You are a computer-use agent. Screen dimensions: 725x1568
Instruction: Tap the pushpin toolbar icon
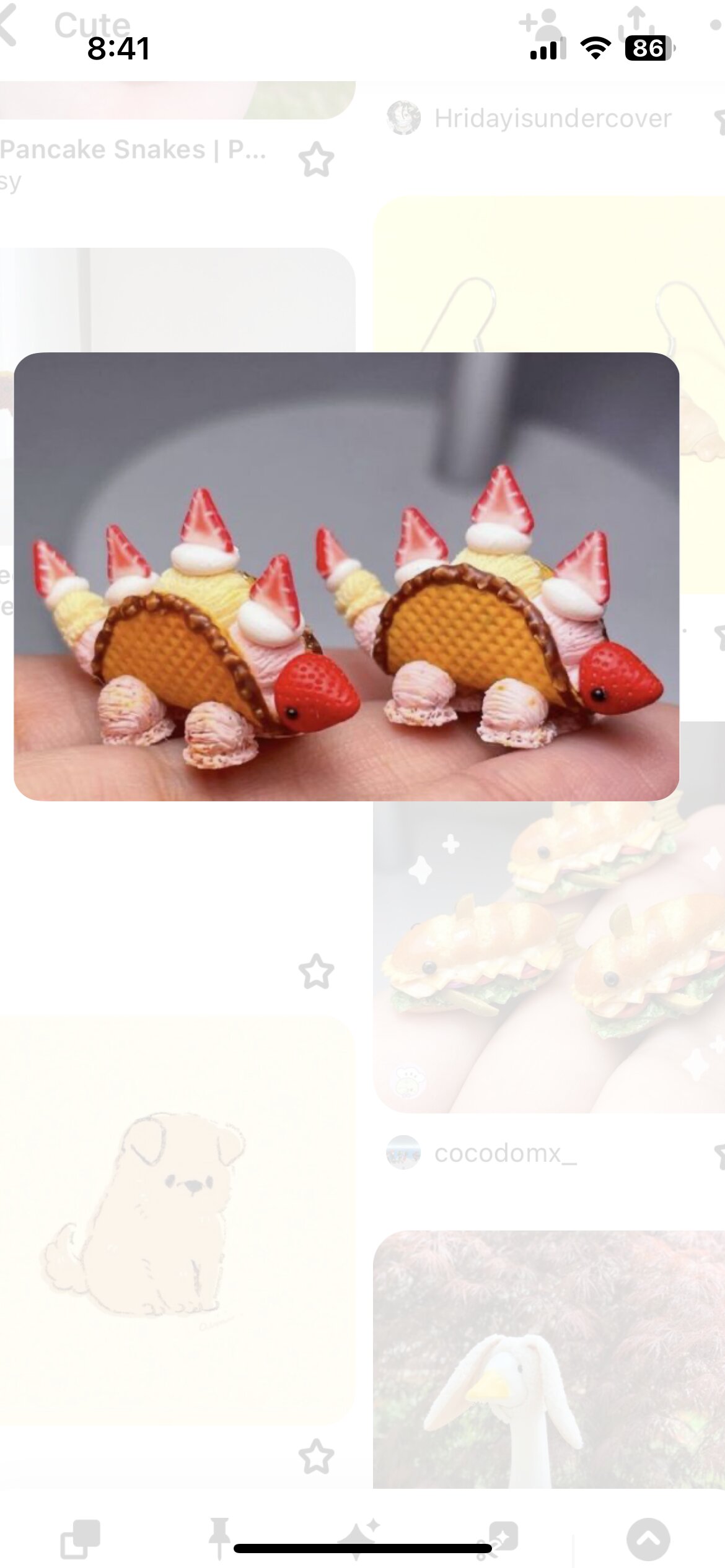pos(219,1538)
